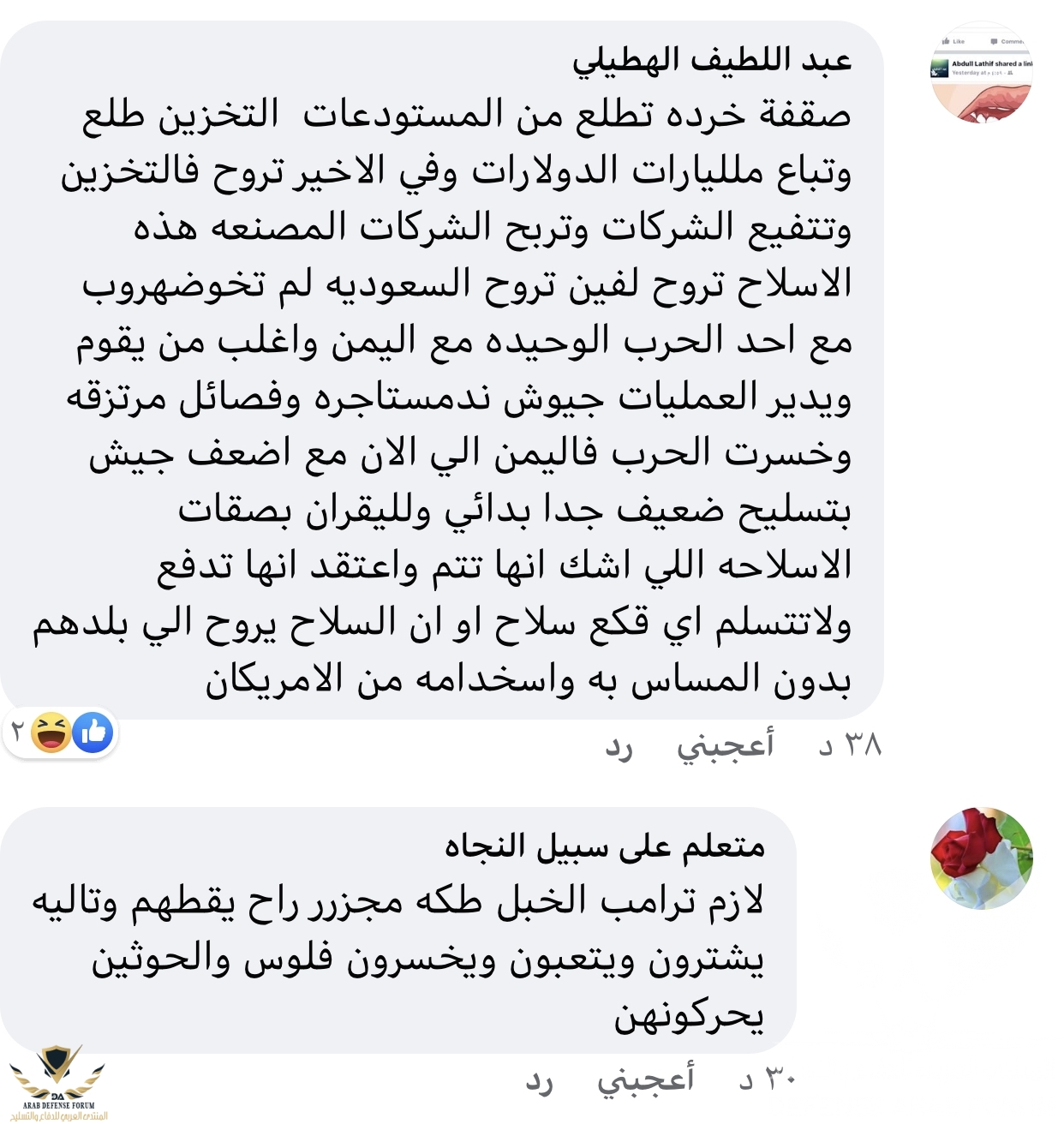The image size is (1064, 1124).
Task: Reply to متعلم على سبيل النجاه's comment
Action: coord(539,1081)
